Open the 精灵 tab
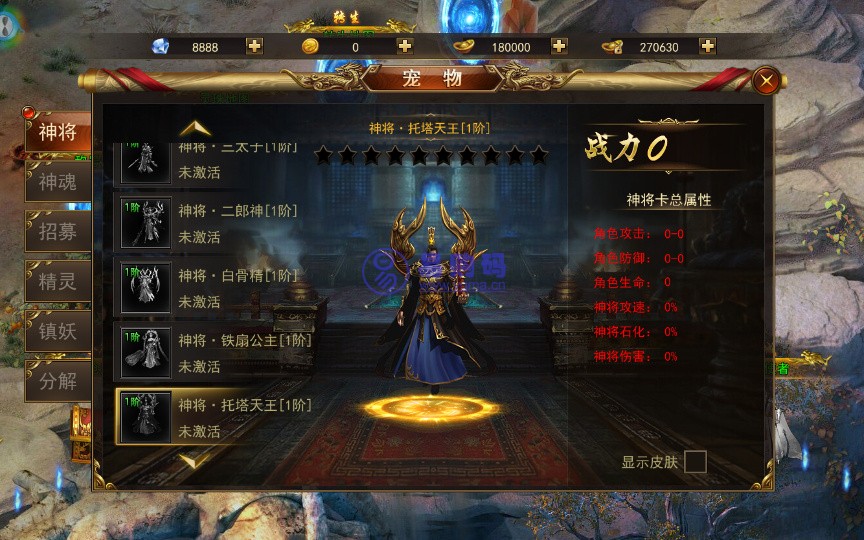The image size is (864, 540). pos(58,282)
